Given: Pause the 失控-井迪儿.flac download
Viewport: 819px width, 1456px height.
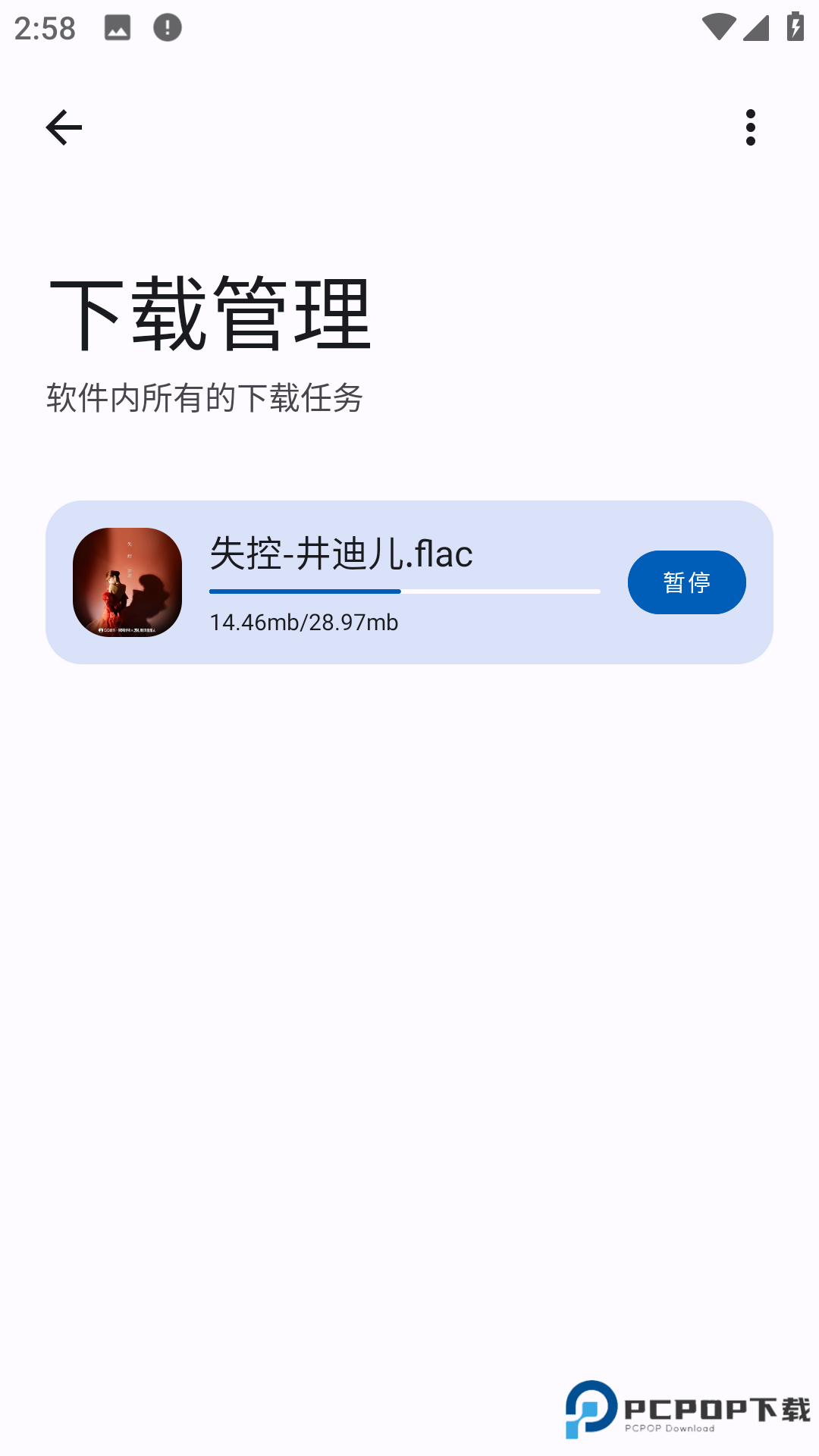Looking at the screenshot, I should pyautogui.click(x=686, y=582).
